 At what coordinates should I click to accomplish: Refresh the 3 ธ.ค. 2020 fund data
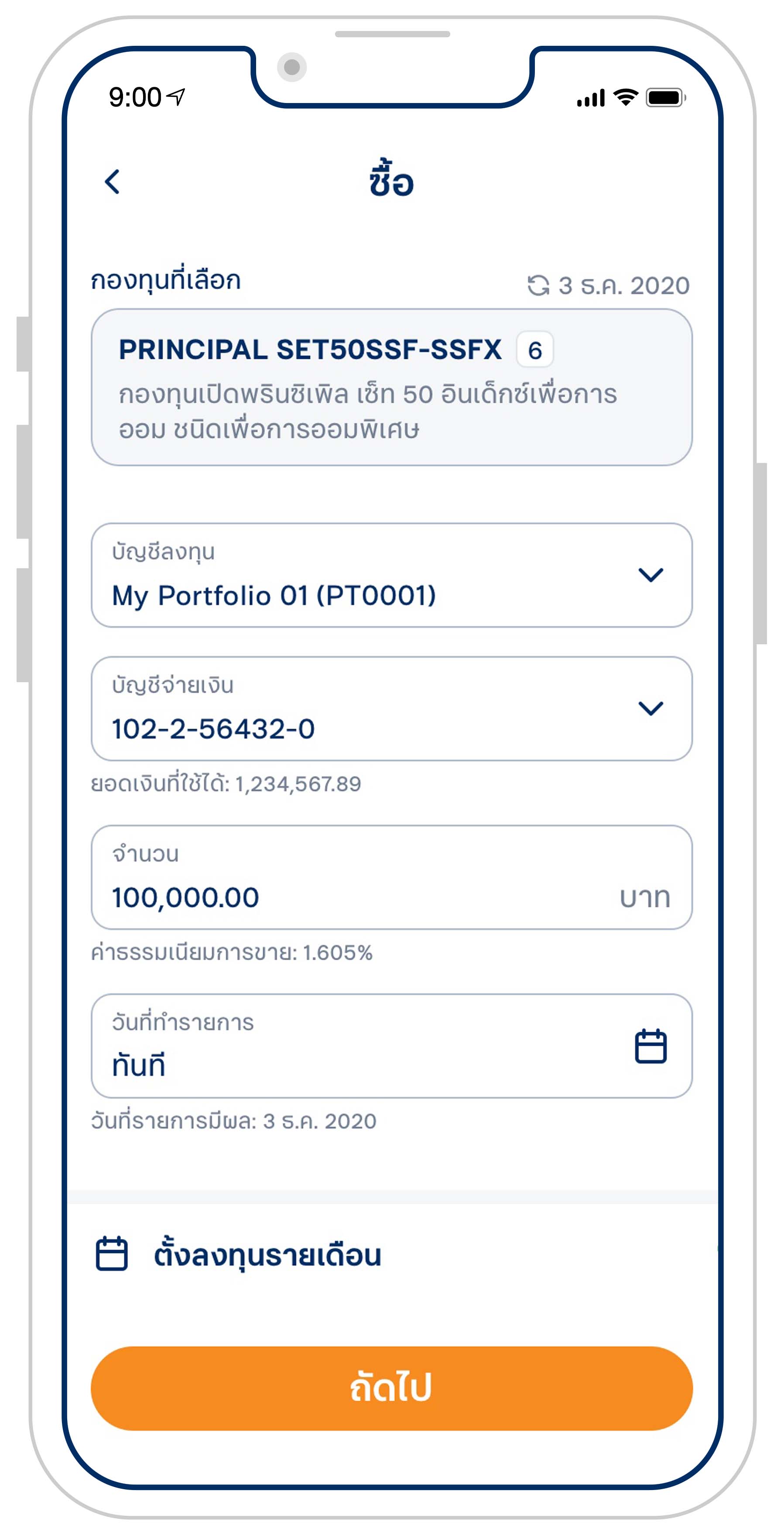point(538,285)
